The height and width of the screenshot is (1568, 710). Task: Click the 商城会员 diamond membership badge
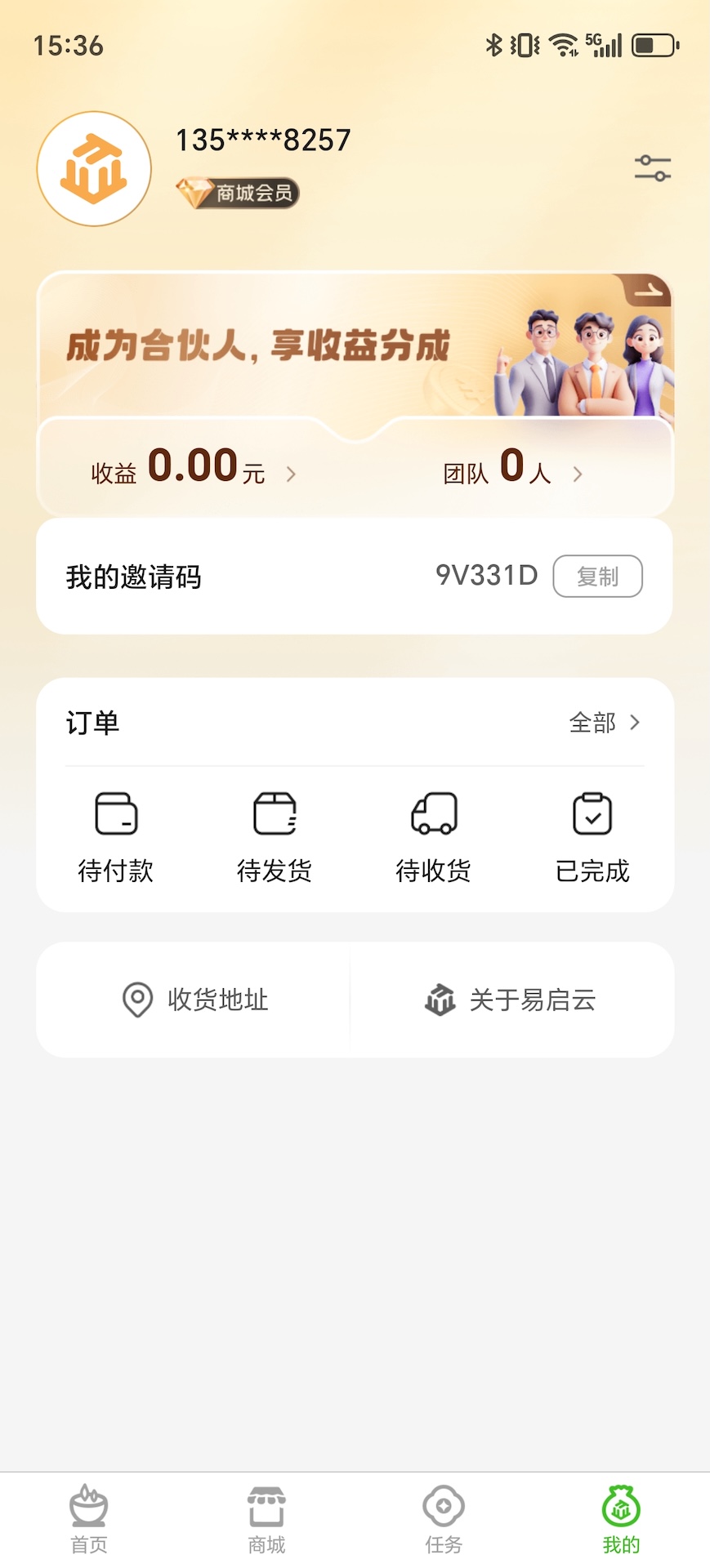[238, 193]
